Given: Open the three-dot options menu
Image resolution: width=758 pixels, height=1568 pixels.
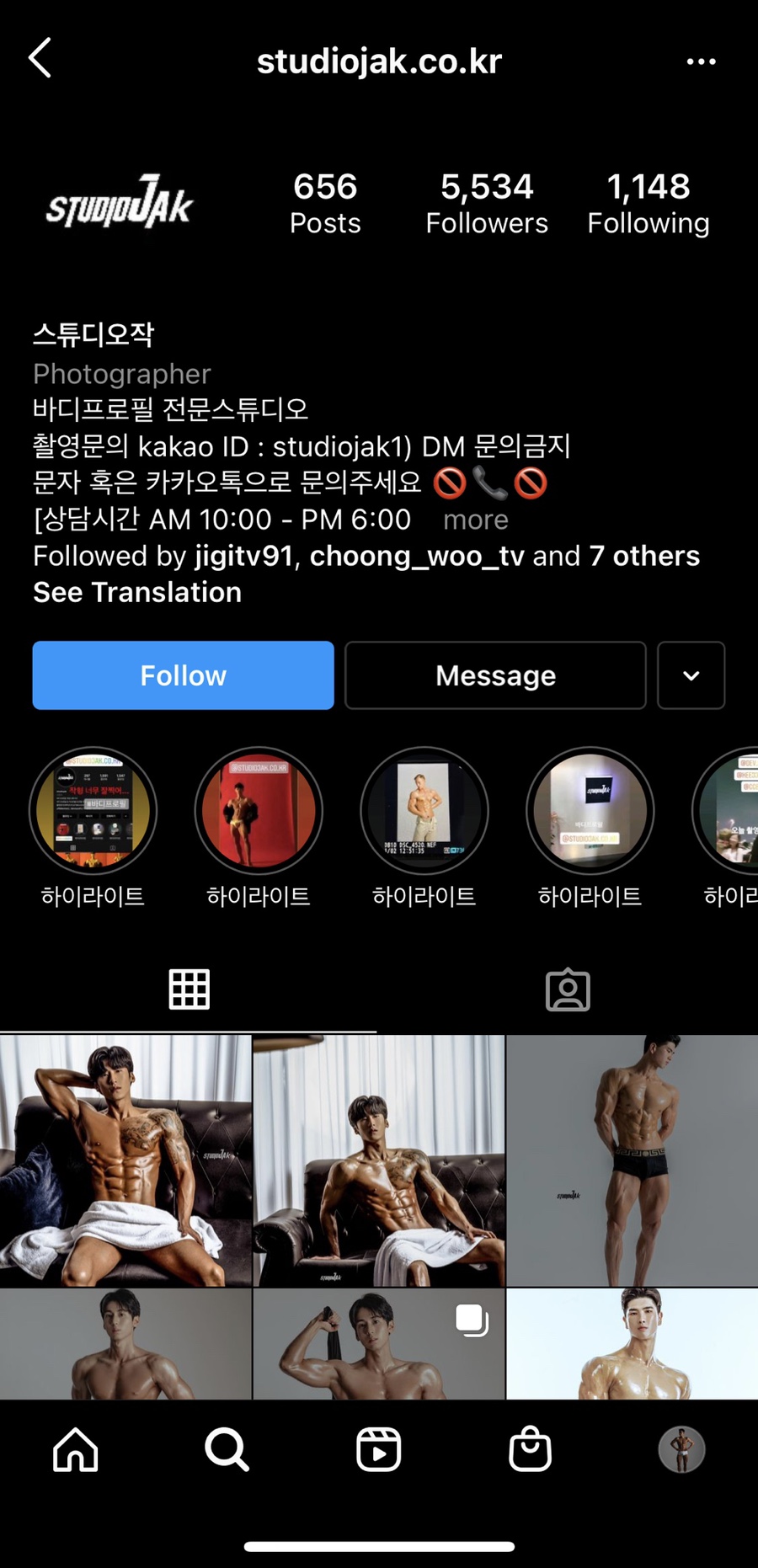Looking at the screenshot, I should click(x=701, y=61).
